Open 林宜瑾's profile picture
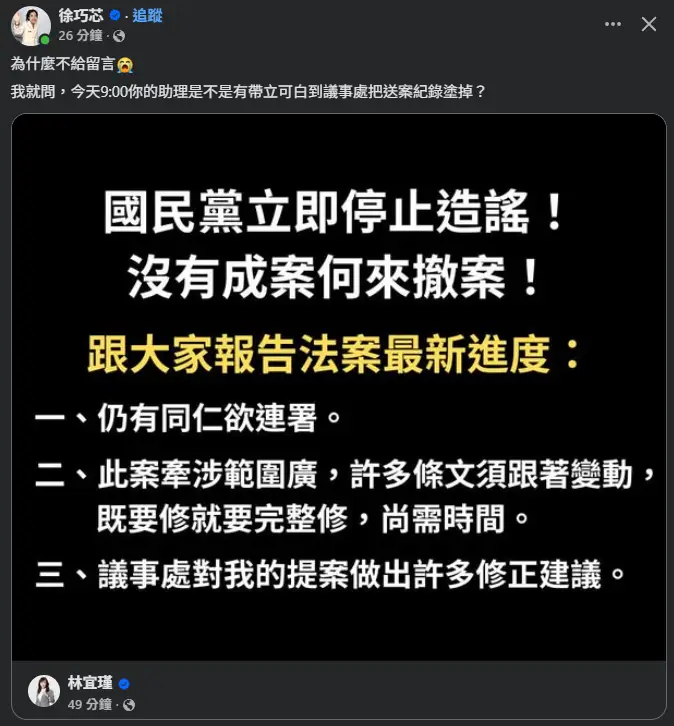 44,691
